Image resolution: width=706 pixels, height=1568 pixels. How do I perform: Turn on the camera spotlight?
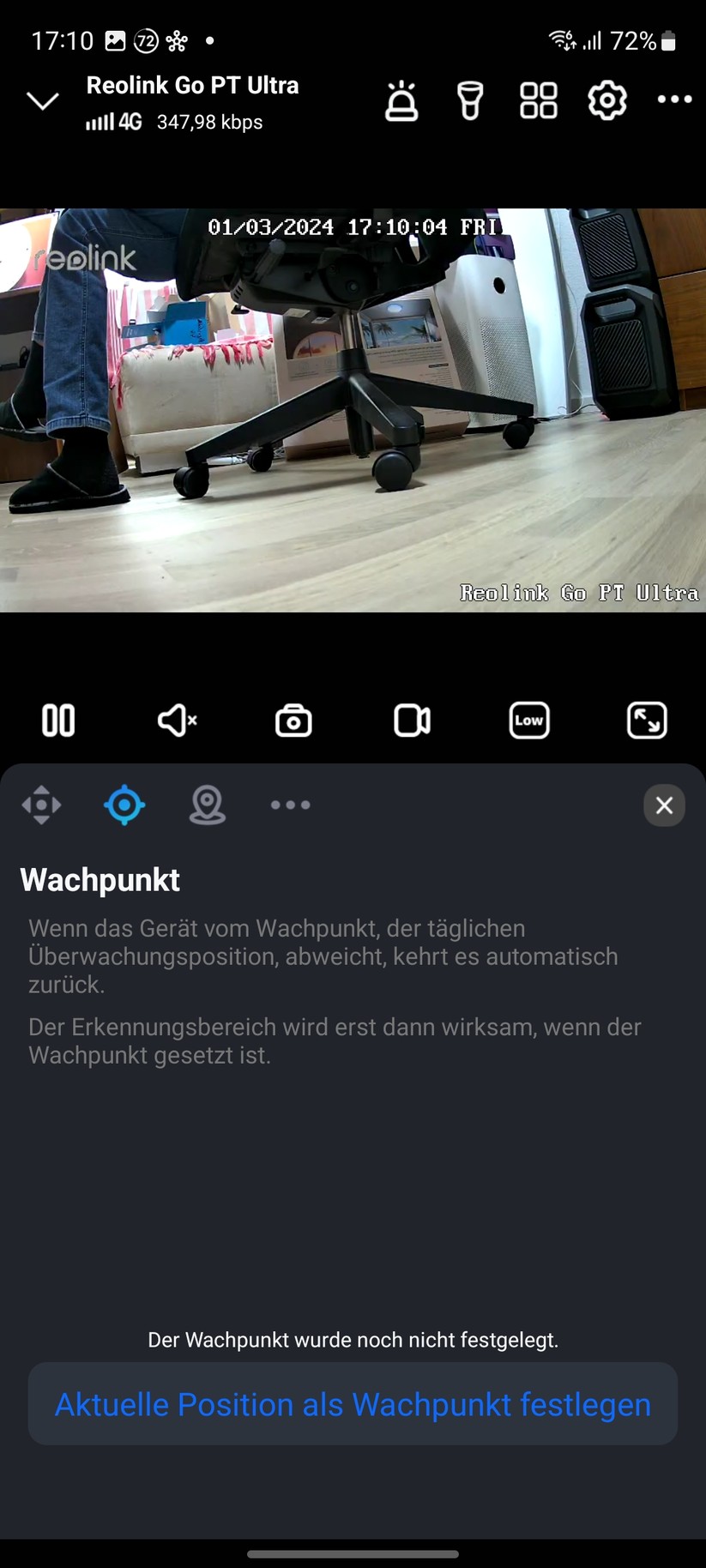pyautogui.click(x=468, y=100)
